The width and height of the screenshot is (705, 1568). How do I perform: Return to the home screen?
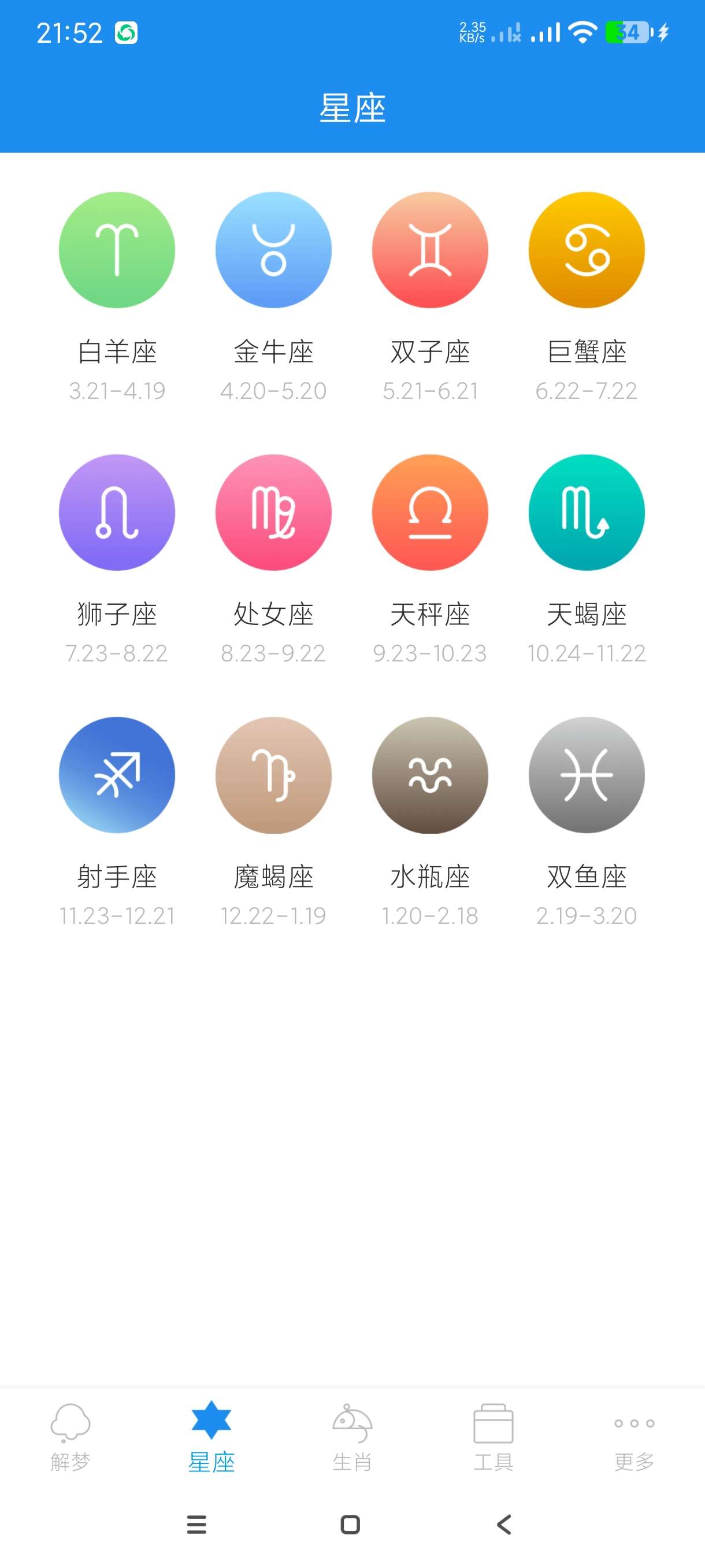[x=350, y=1524]
